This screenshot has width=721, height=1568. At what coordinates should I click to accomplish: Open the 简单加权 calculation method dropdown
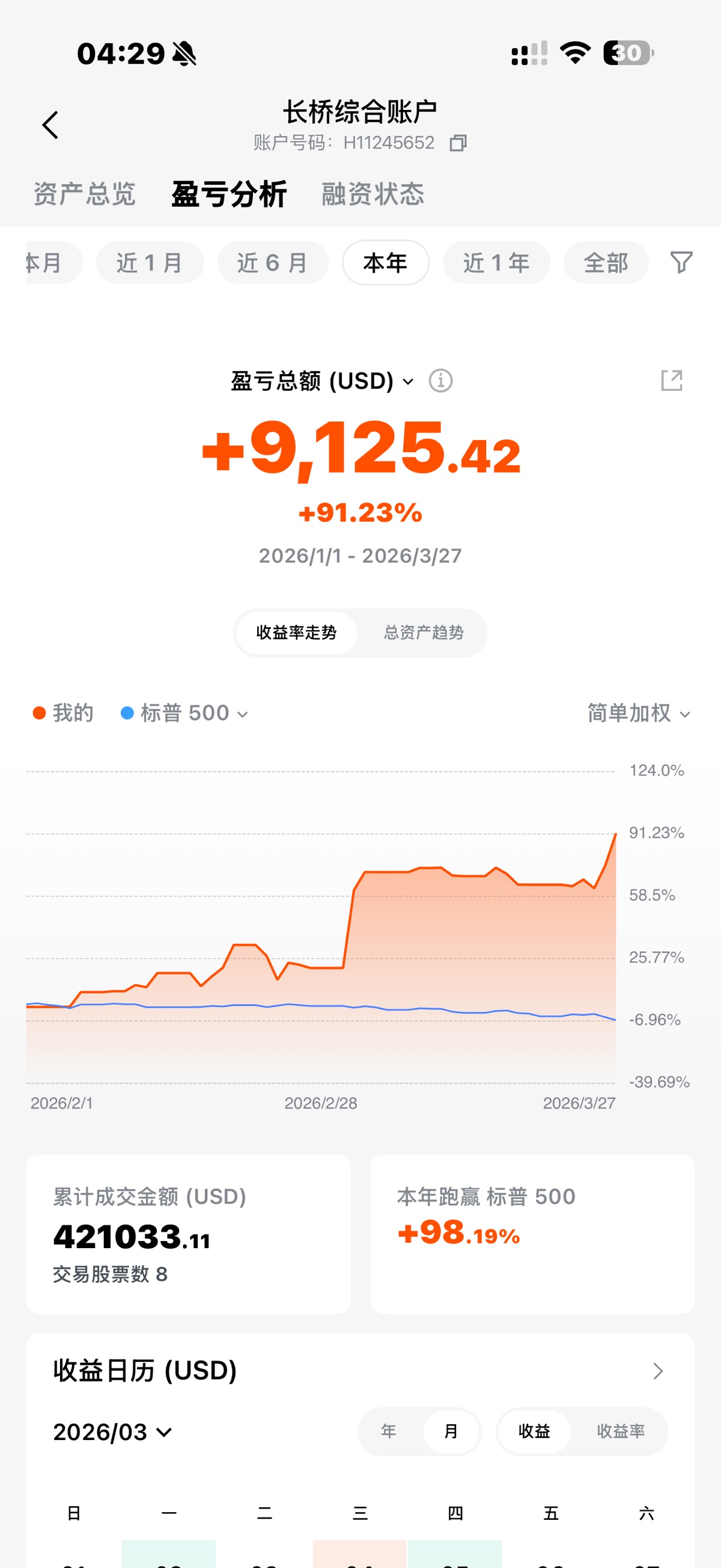pyautogui.click(x=638, y=713)
